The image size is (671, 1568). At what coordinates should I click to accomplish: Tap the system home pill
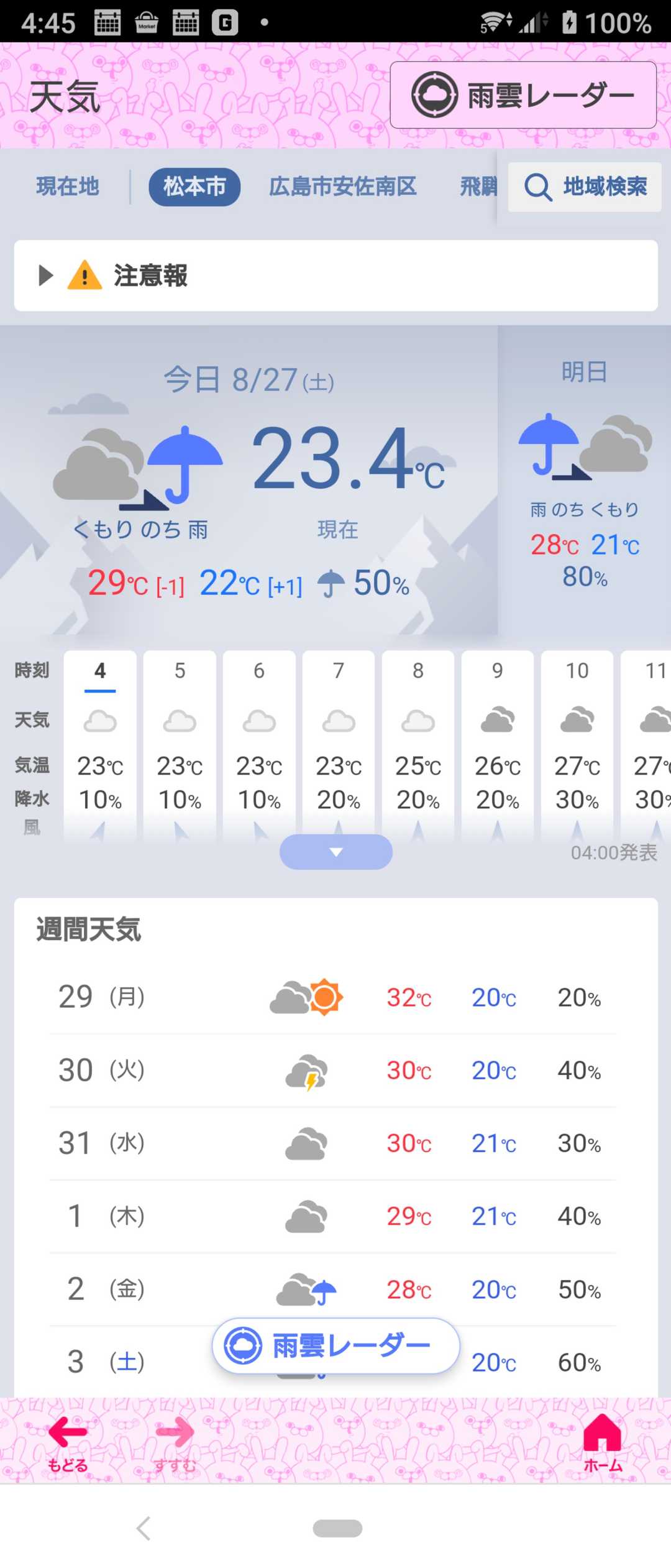[x=337, y=1528]
